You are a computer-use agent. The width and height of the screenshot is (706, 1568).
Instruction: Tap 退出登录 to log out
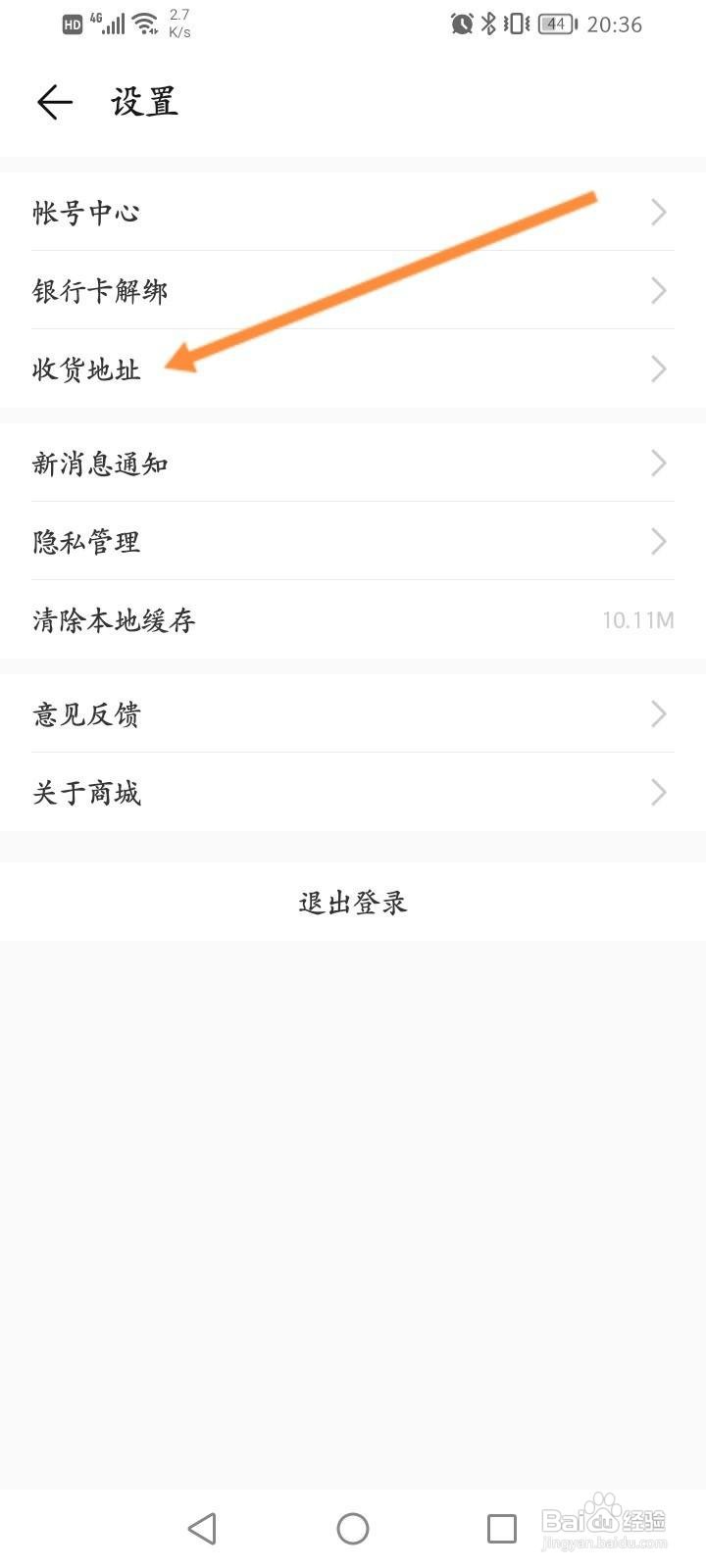point(353,902)
